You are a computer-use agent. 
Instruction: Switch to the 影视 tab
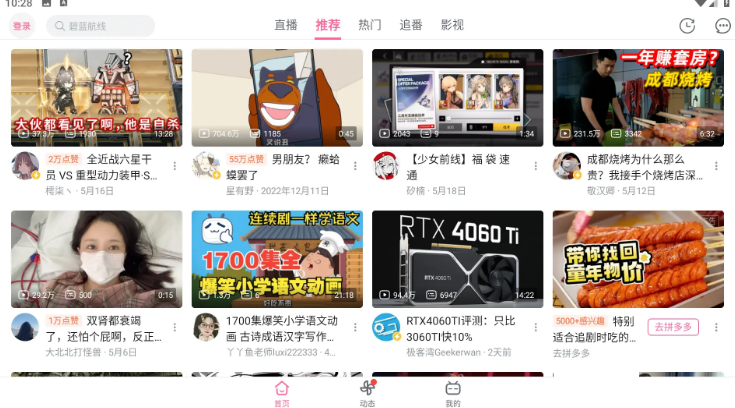click(x=452, y=25)
